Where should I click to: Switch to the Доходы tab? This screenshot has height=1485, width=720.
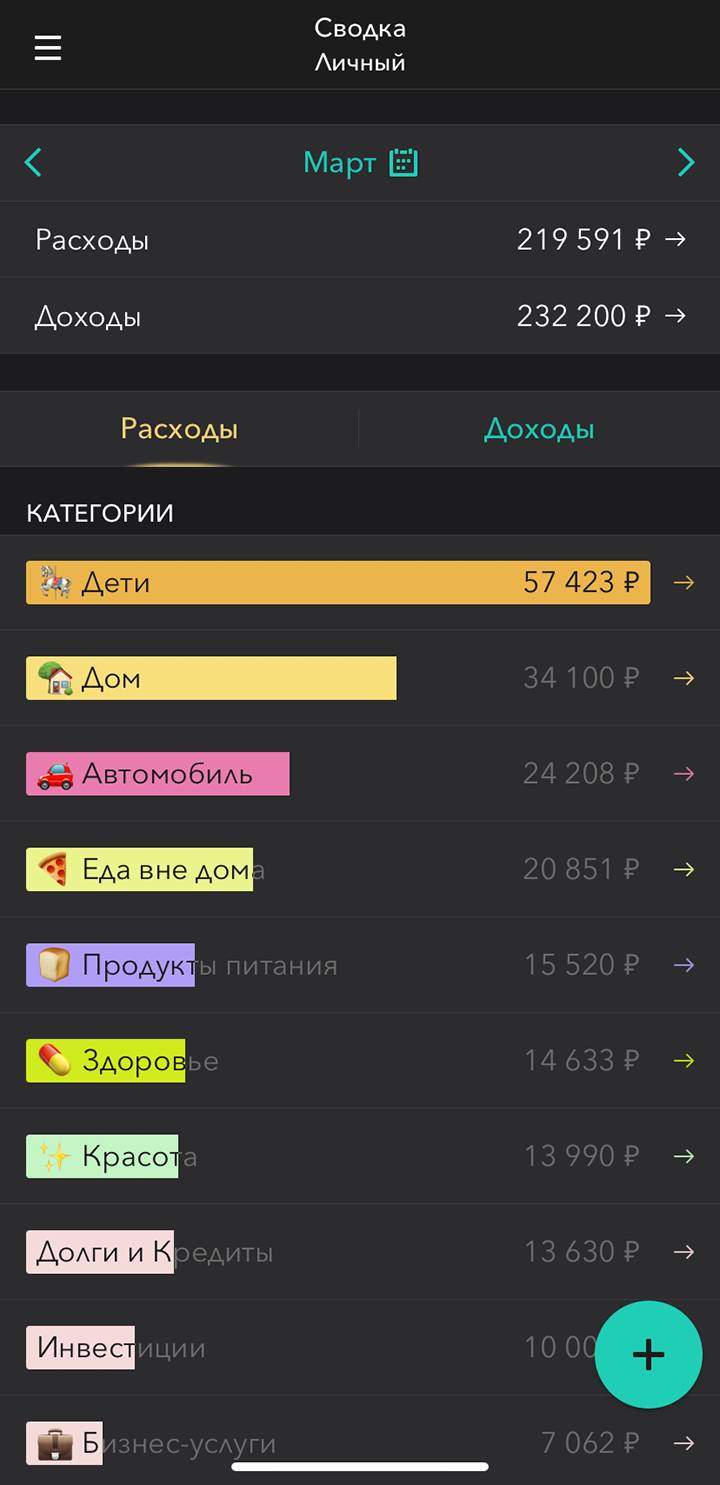click(x=539, y=429)
